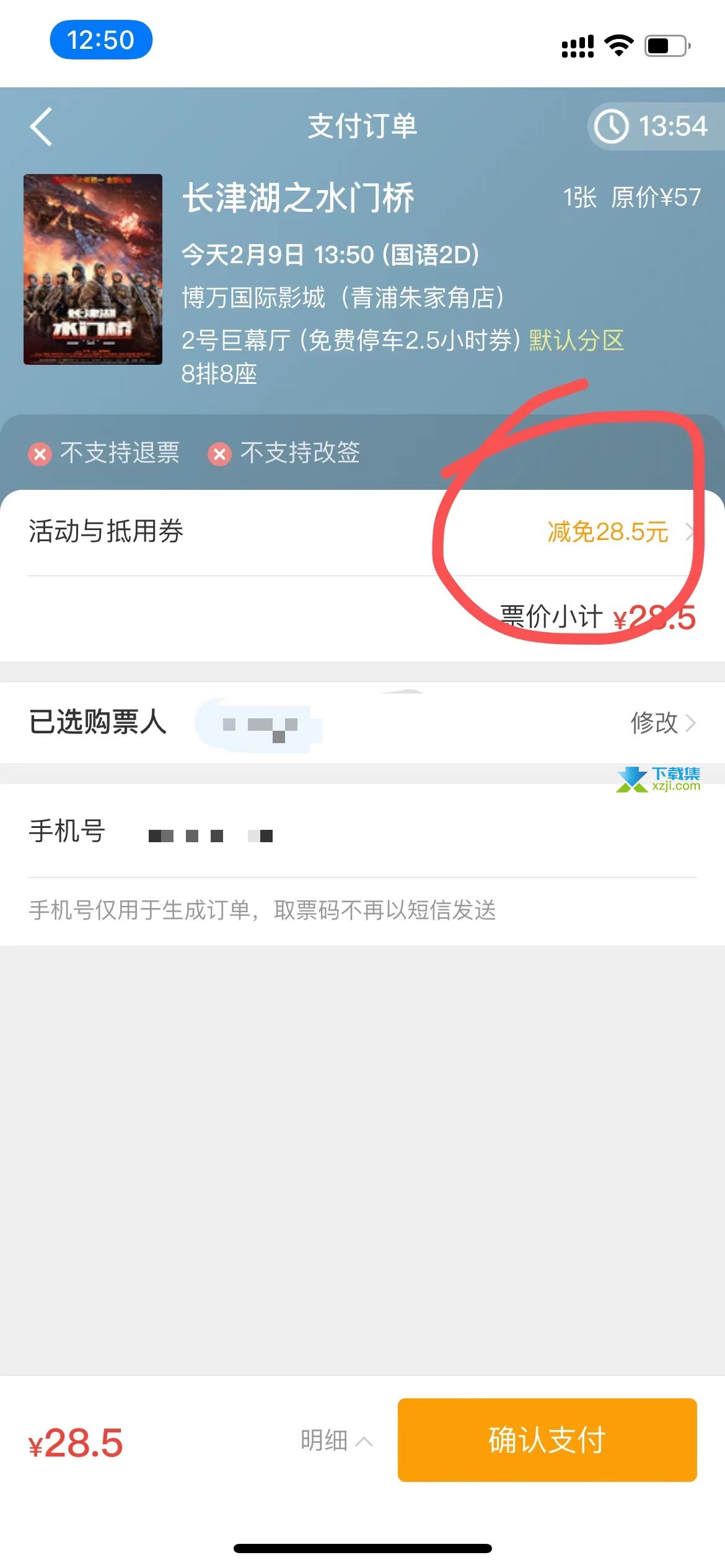Click the Wi-Fi icon in the status bar
The image size is (725, 1568).
point(618,43)
